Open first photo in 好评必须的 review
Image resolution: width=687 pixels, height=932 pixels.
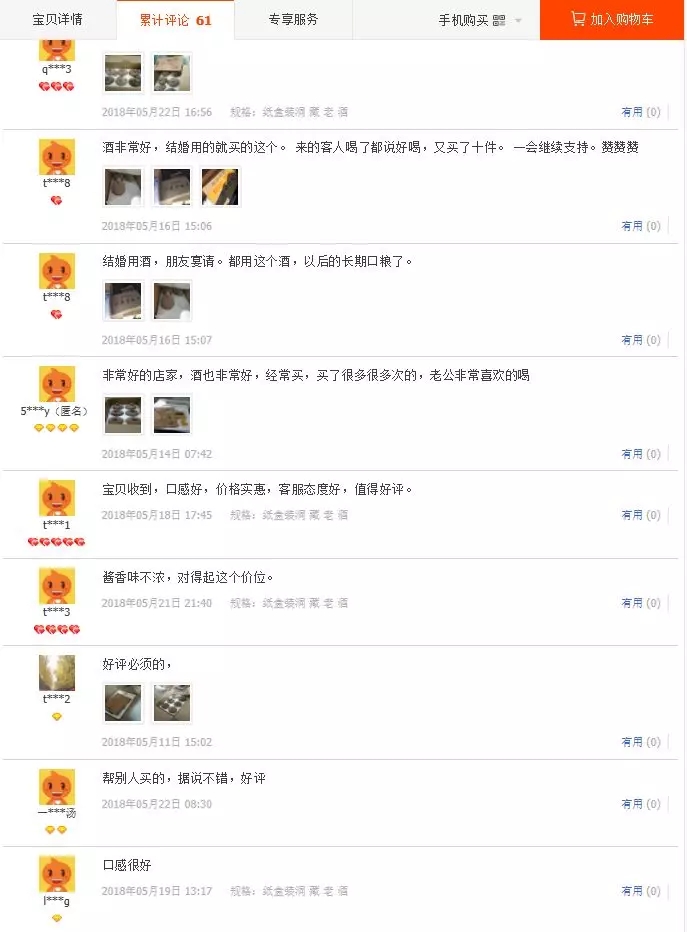pyautogui.click(x=123, y=703)
